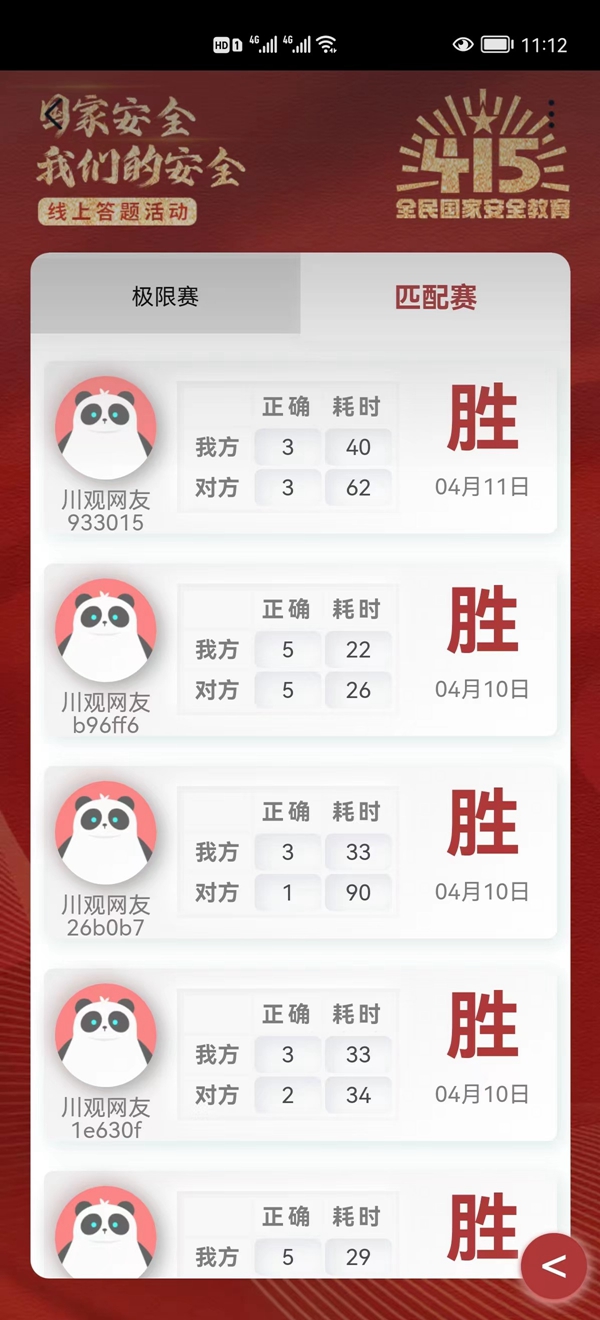Open the three-dot overflow menu
The image size is (600, 1320).
point(551,114)
